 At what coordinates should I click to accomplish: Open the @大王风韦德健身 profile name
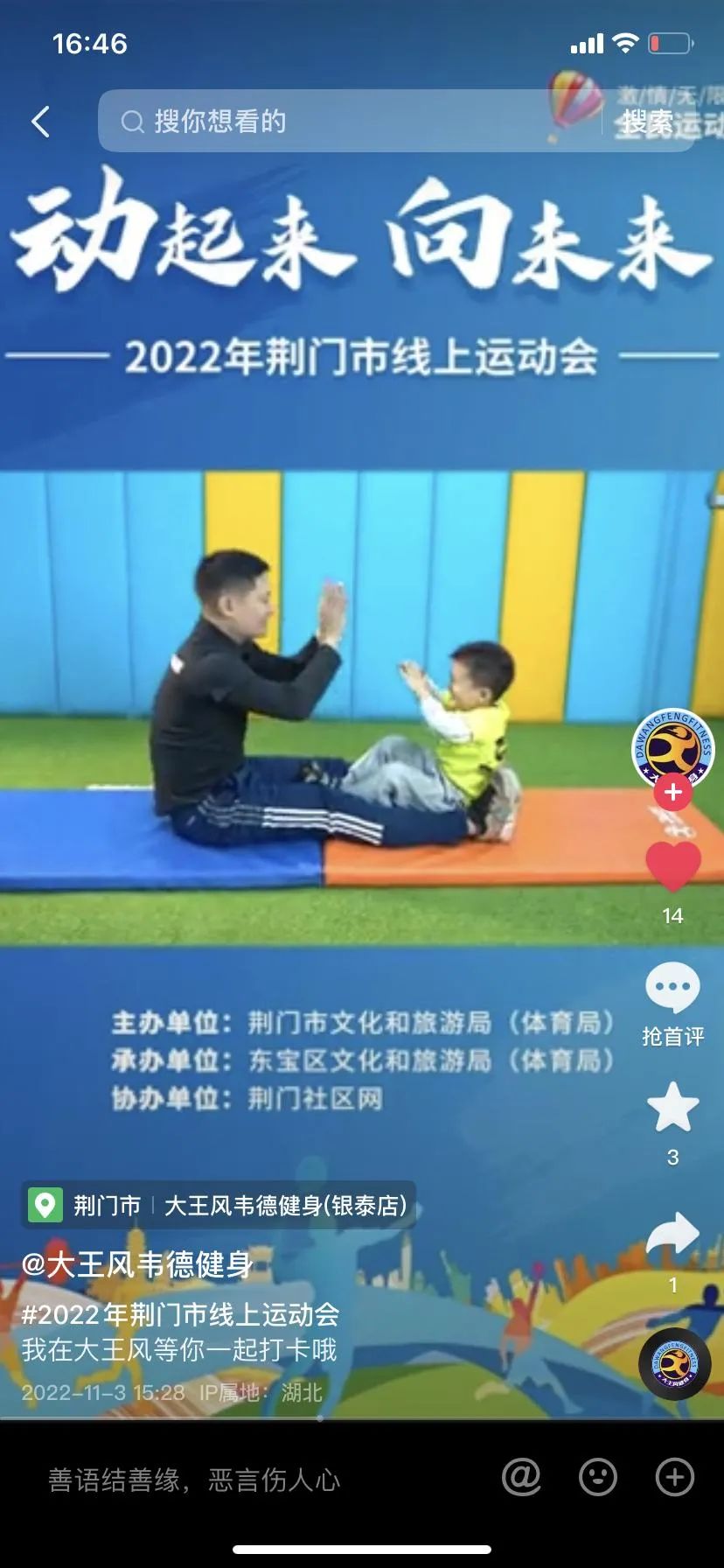click(x=138, y=1264)
